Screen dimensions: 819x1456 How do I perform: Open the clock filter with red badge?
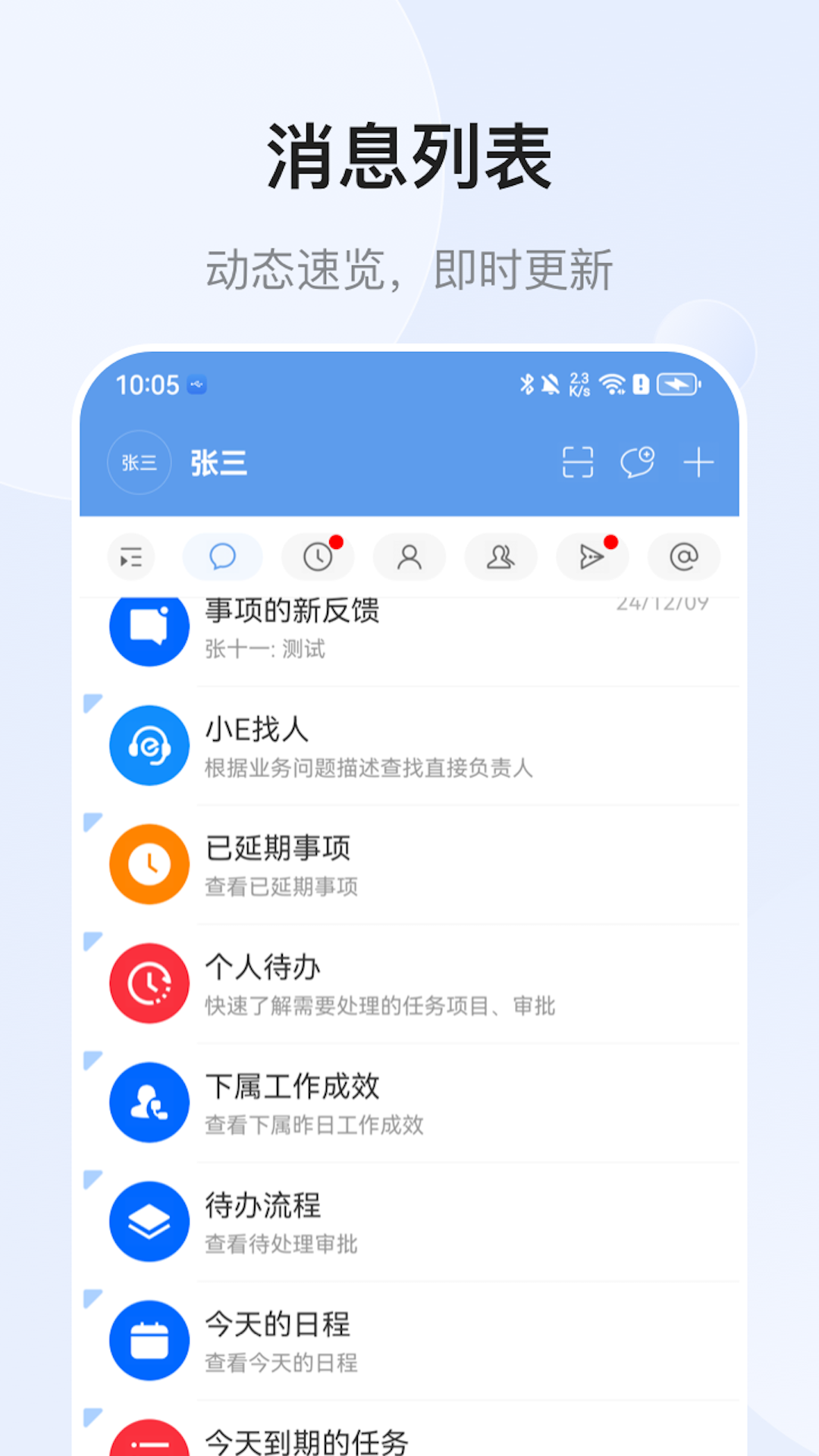tap(318, 557)
